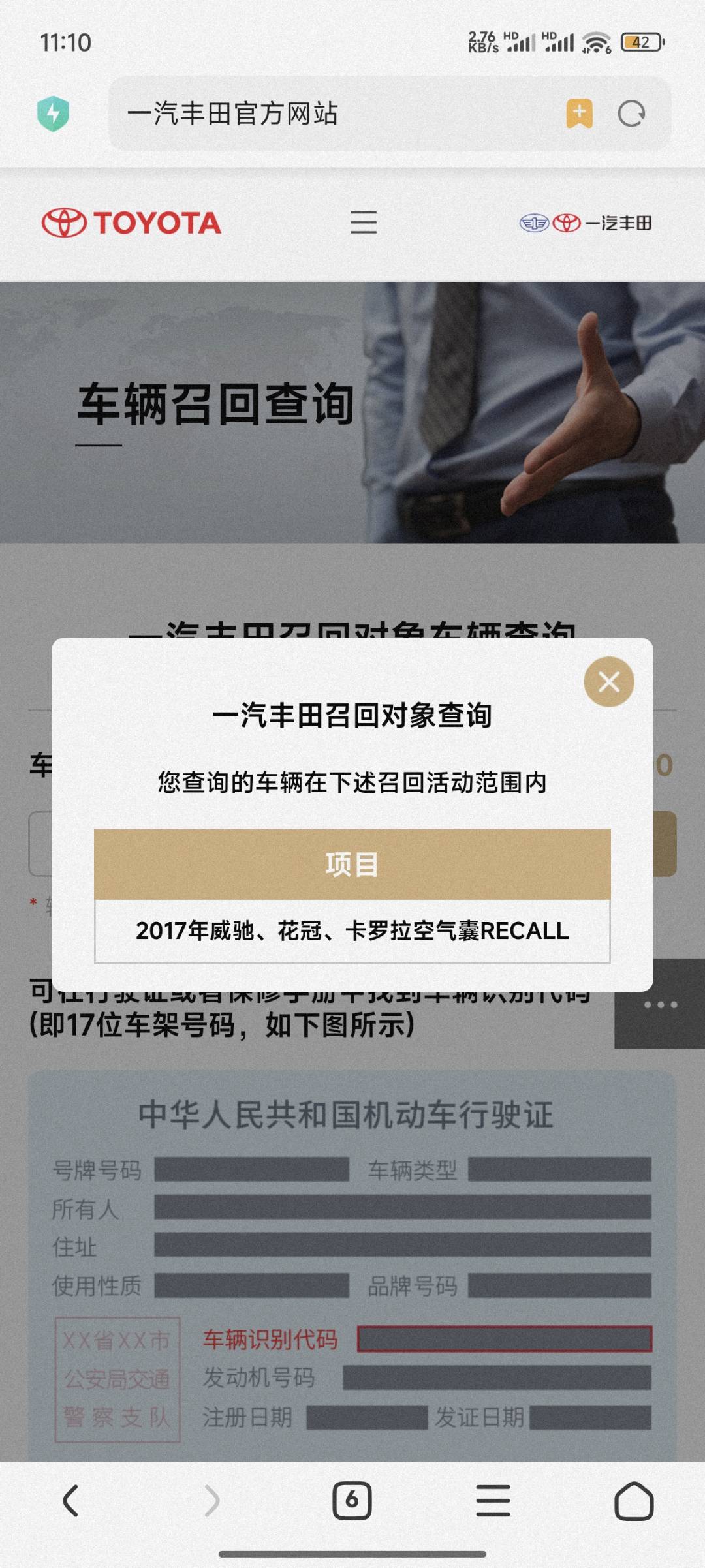Open the browser tabs switcher
705x1568 pixels.
[352, 1500]
